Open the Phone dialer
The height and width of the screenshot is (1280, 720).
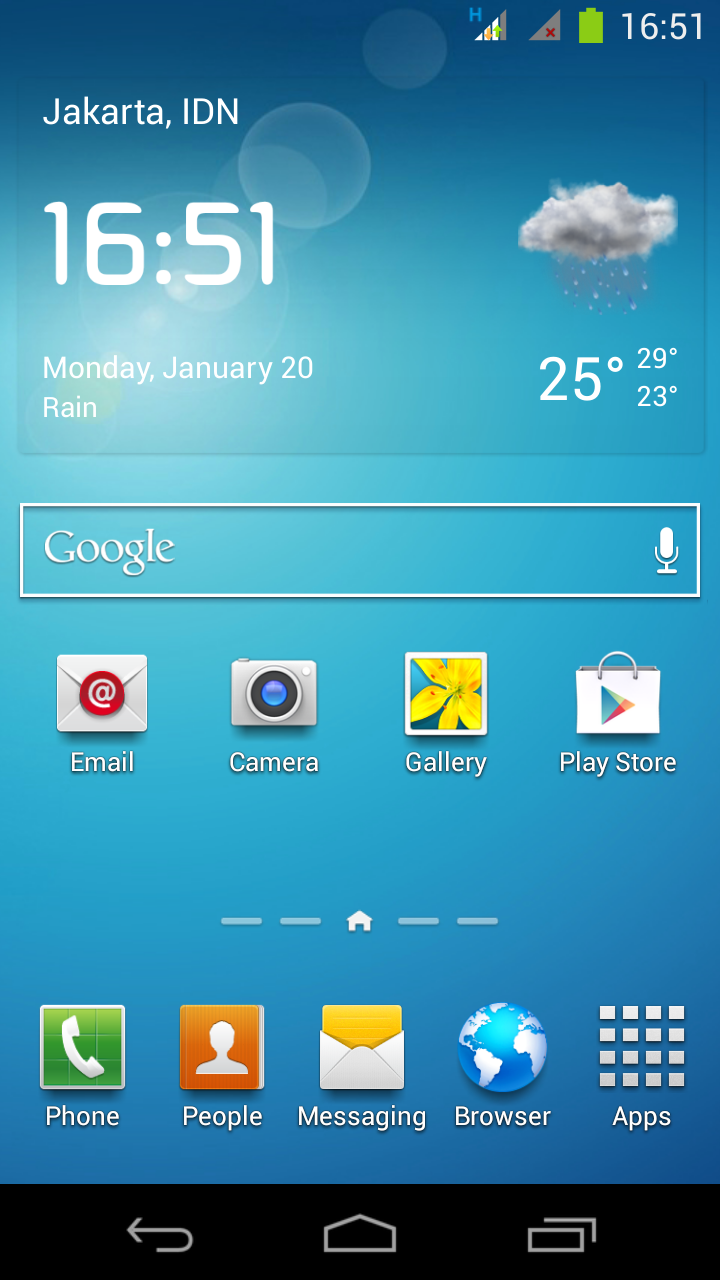pos(82,1068)
